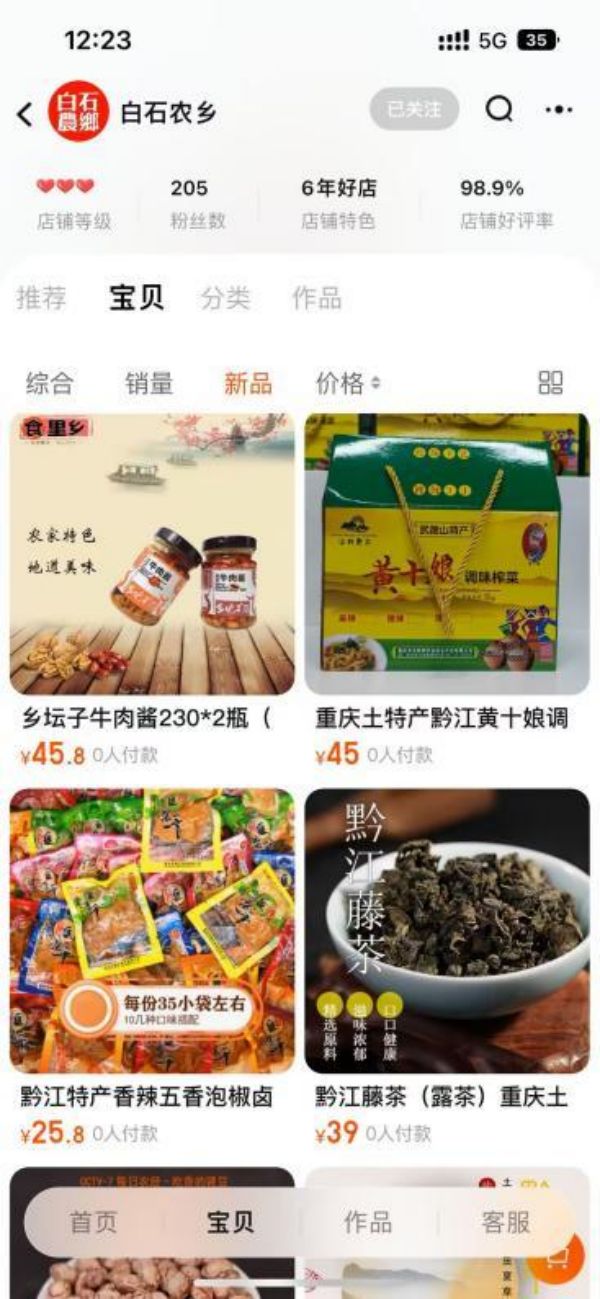This screenshot has width=600, height=1299.
Task: Tap the 已关注 follow button
Action: coord(414,110)
